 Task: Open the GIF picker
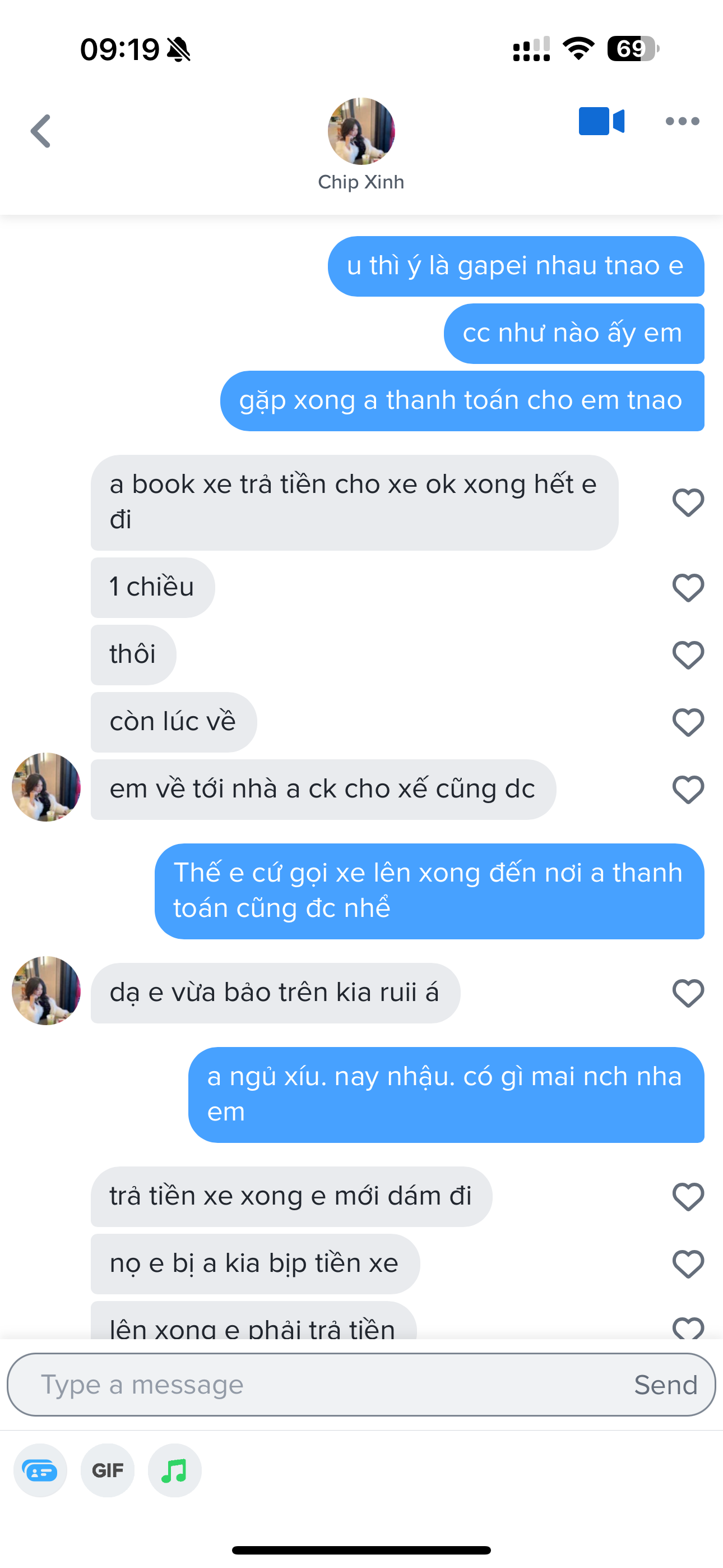click(108, 1470)
